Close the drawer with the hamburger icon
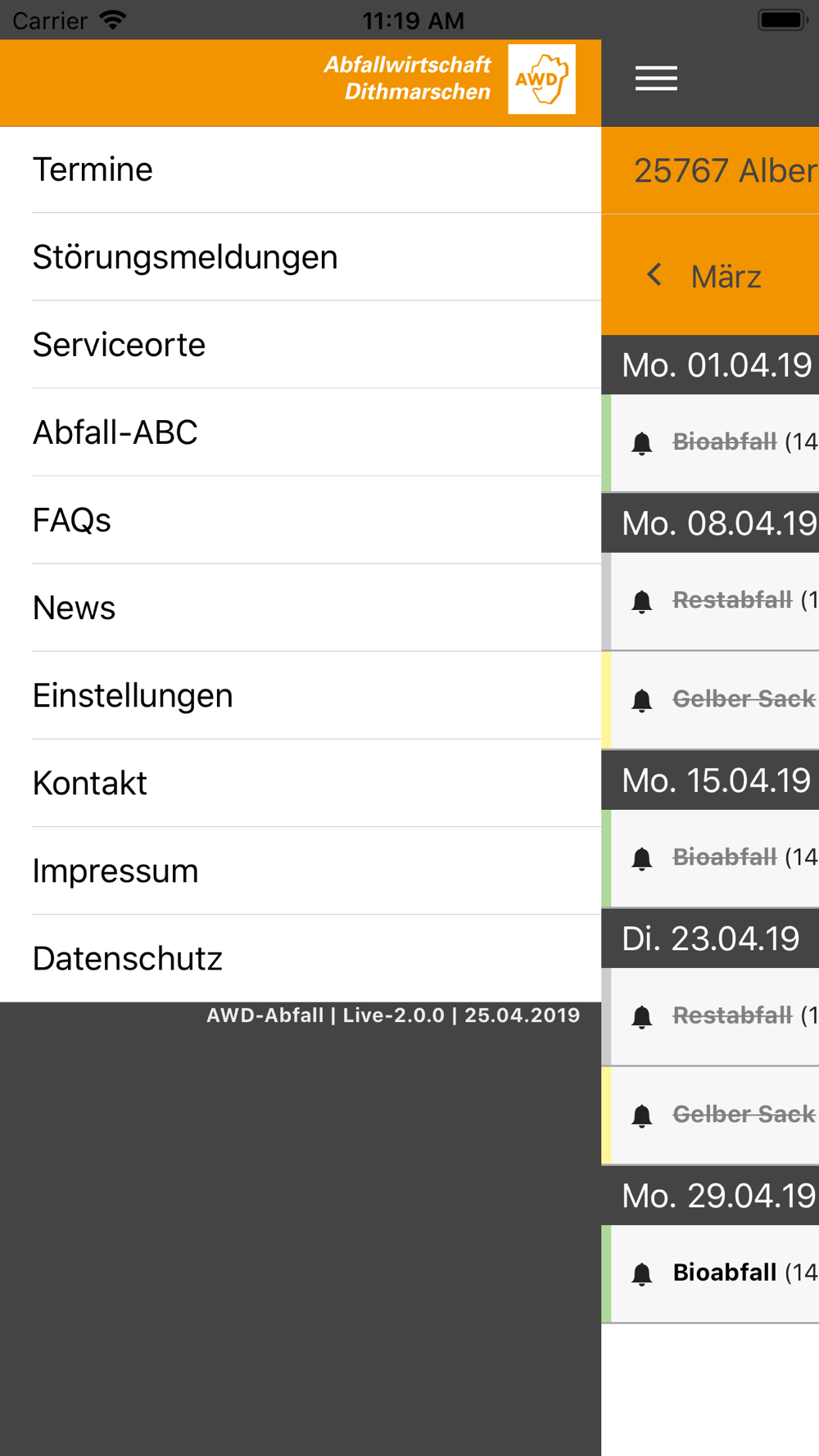 (x=656, y=79)
